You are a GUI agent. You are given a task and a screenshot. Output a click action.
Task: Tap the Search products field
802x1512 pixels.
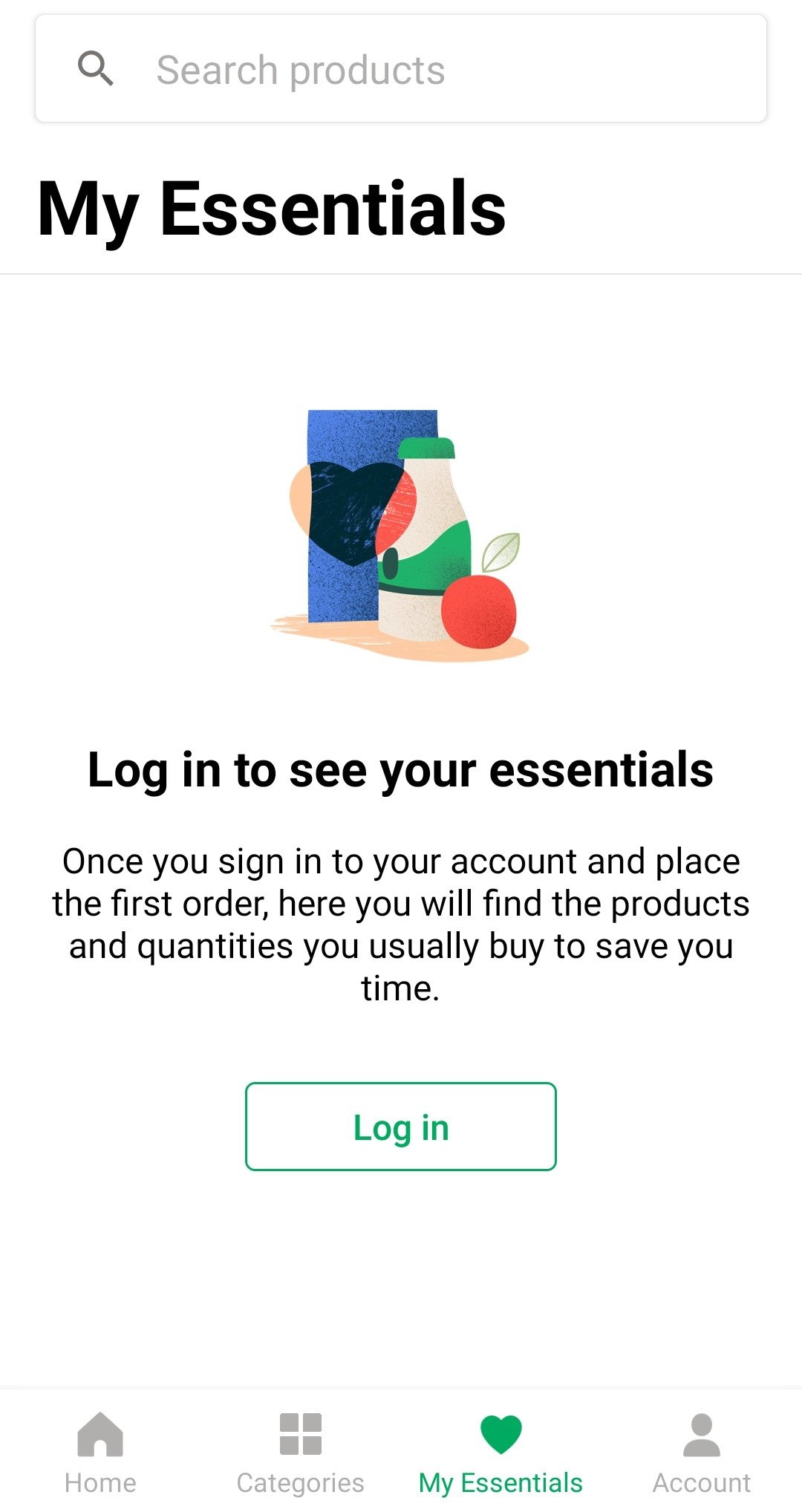[401, 69]
